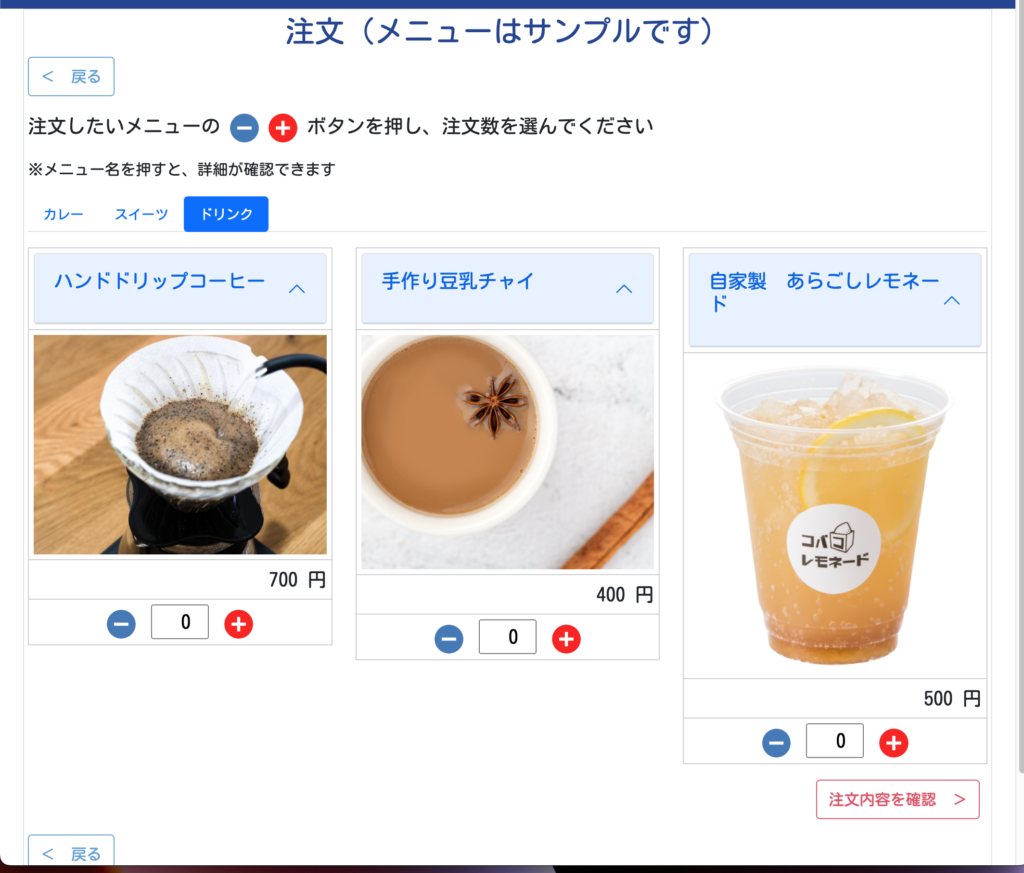Switch to the カレー tab
Viewport: 1024px width, 873px height.
point(63,214)
